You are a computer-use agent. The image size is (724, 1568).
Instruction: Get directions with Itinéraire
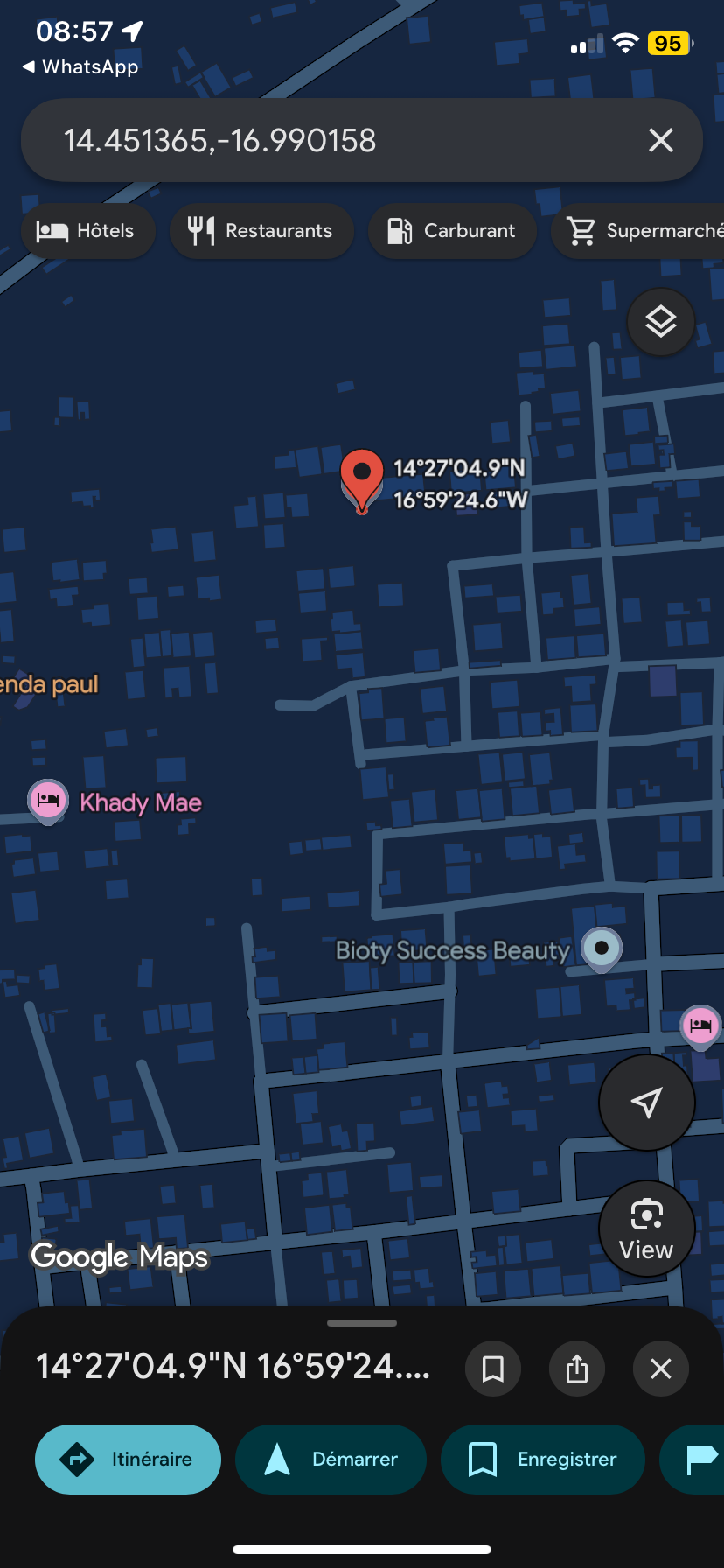(x=128, y=1459)
